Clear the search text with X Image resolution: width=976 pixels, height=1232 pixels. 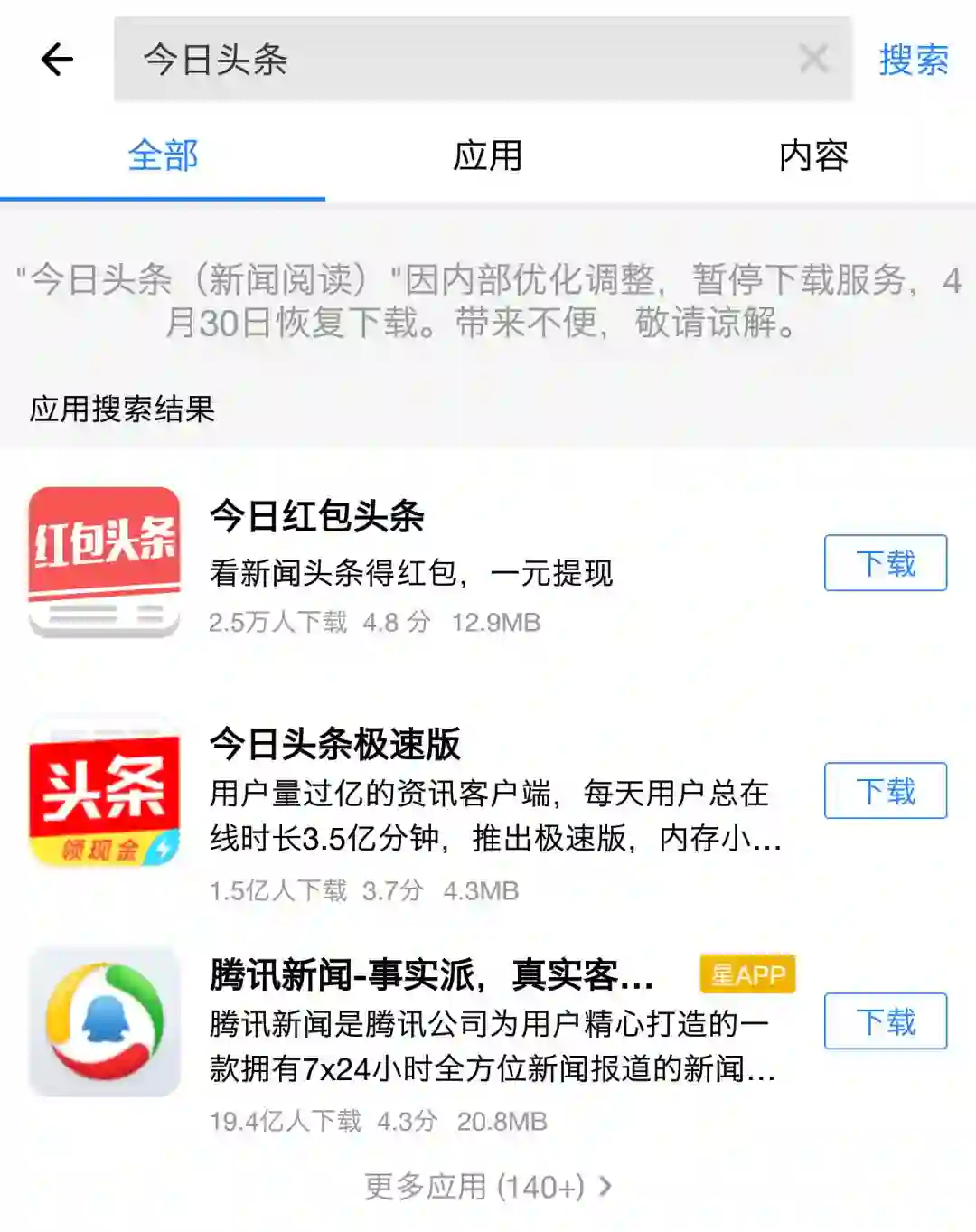(x=813, y=60)
